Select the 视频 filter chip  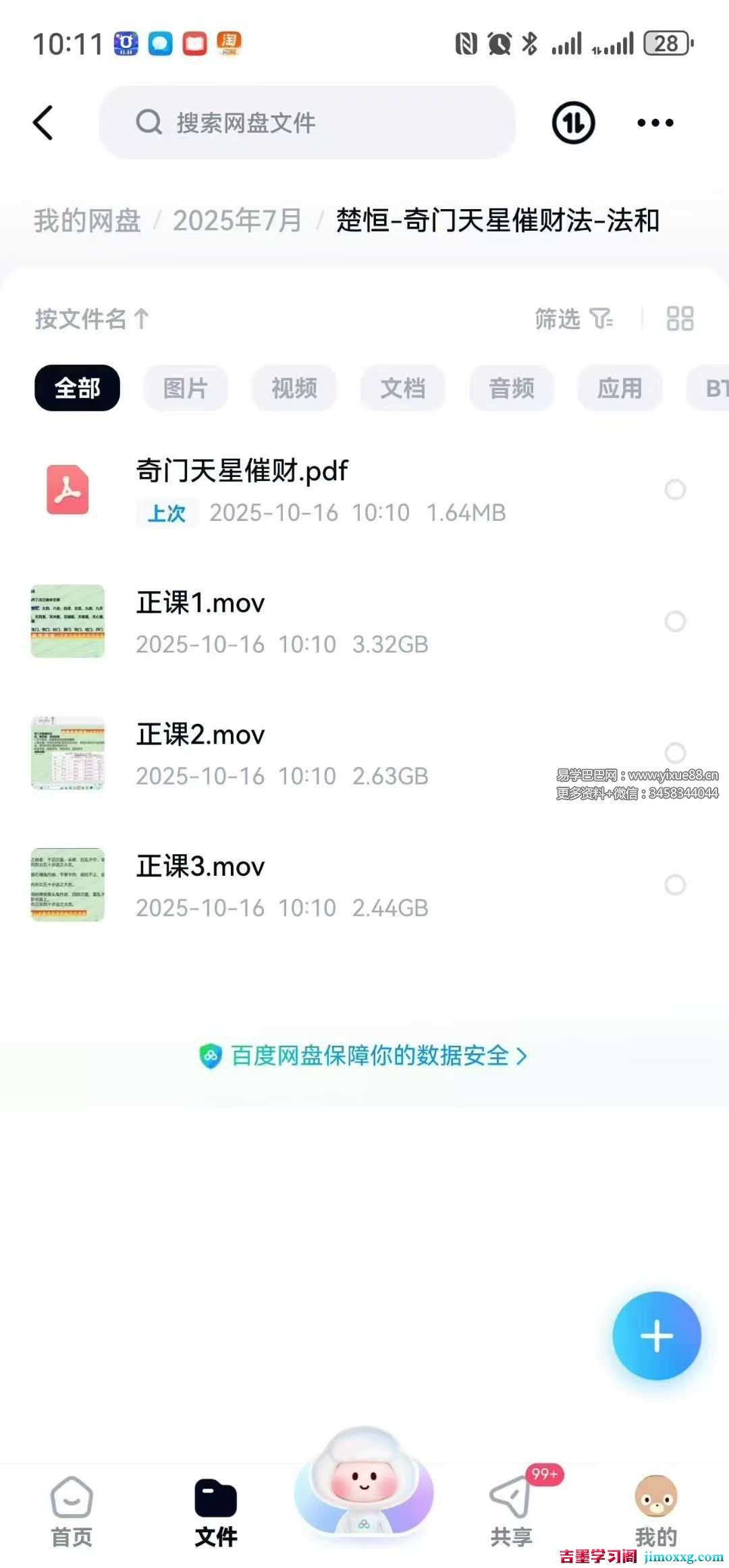pyautogui.click(x=294, y=388)
